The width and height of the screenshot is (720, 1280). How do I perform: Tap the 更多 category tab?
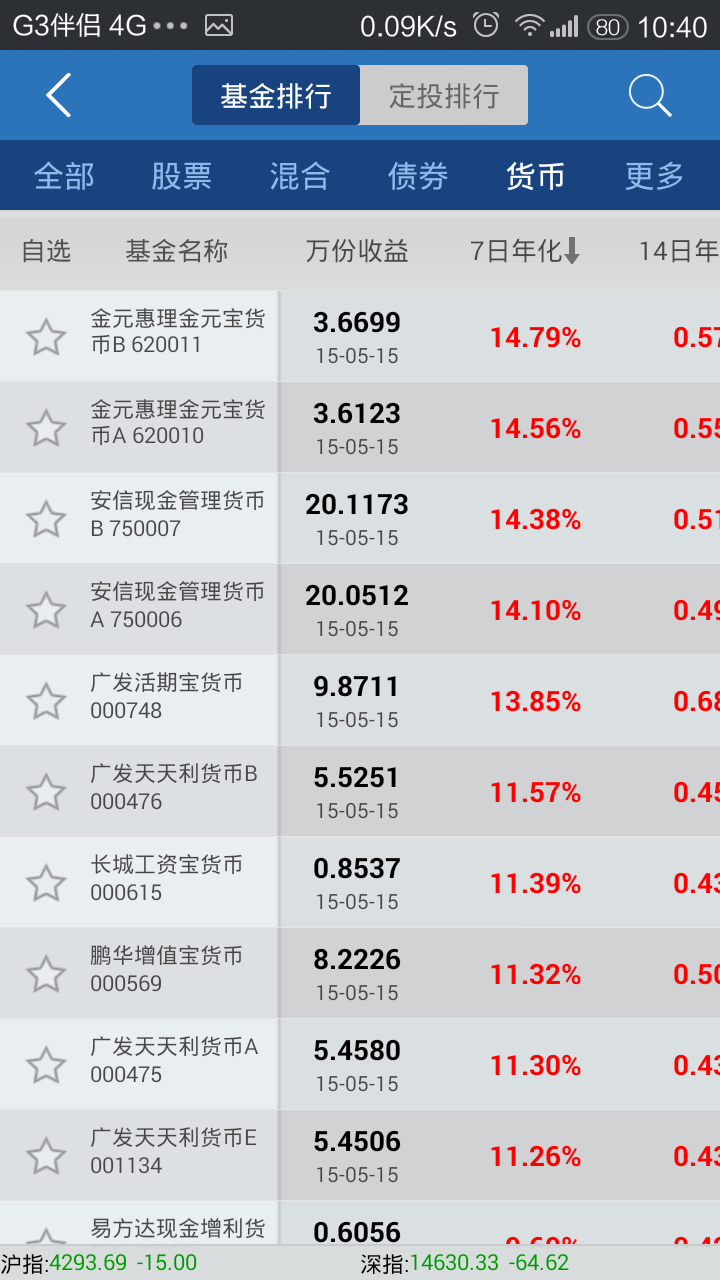(x=654, y=176)
